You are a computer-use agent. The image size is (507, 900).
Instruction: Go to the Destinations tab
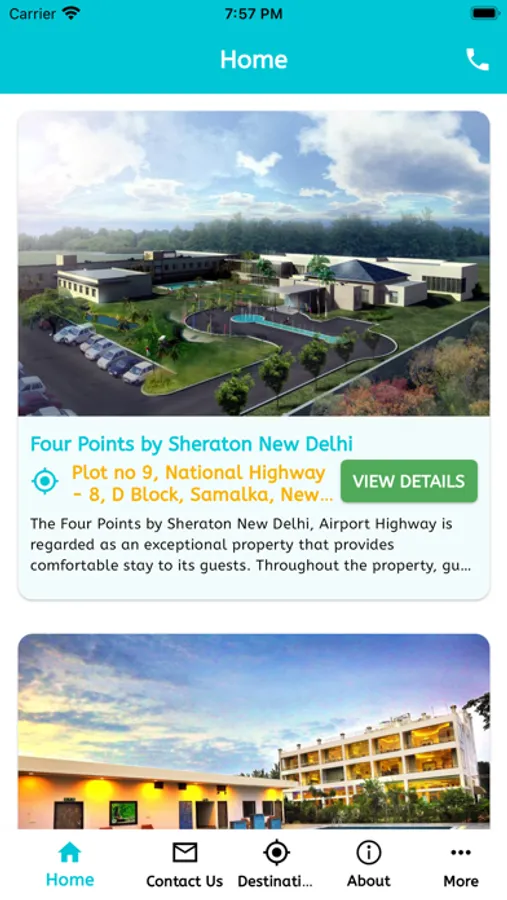coord(276,865)
